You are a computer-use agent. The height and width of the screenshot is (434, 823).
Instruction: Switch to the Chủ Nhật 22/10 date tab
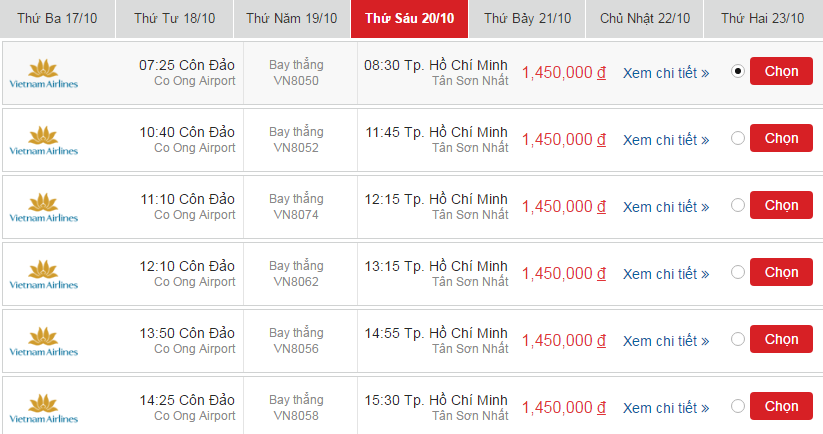coord(645,19)
